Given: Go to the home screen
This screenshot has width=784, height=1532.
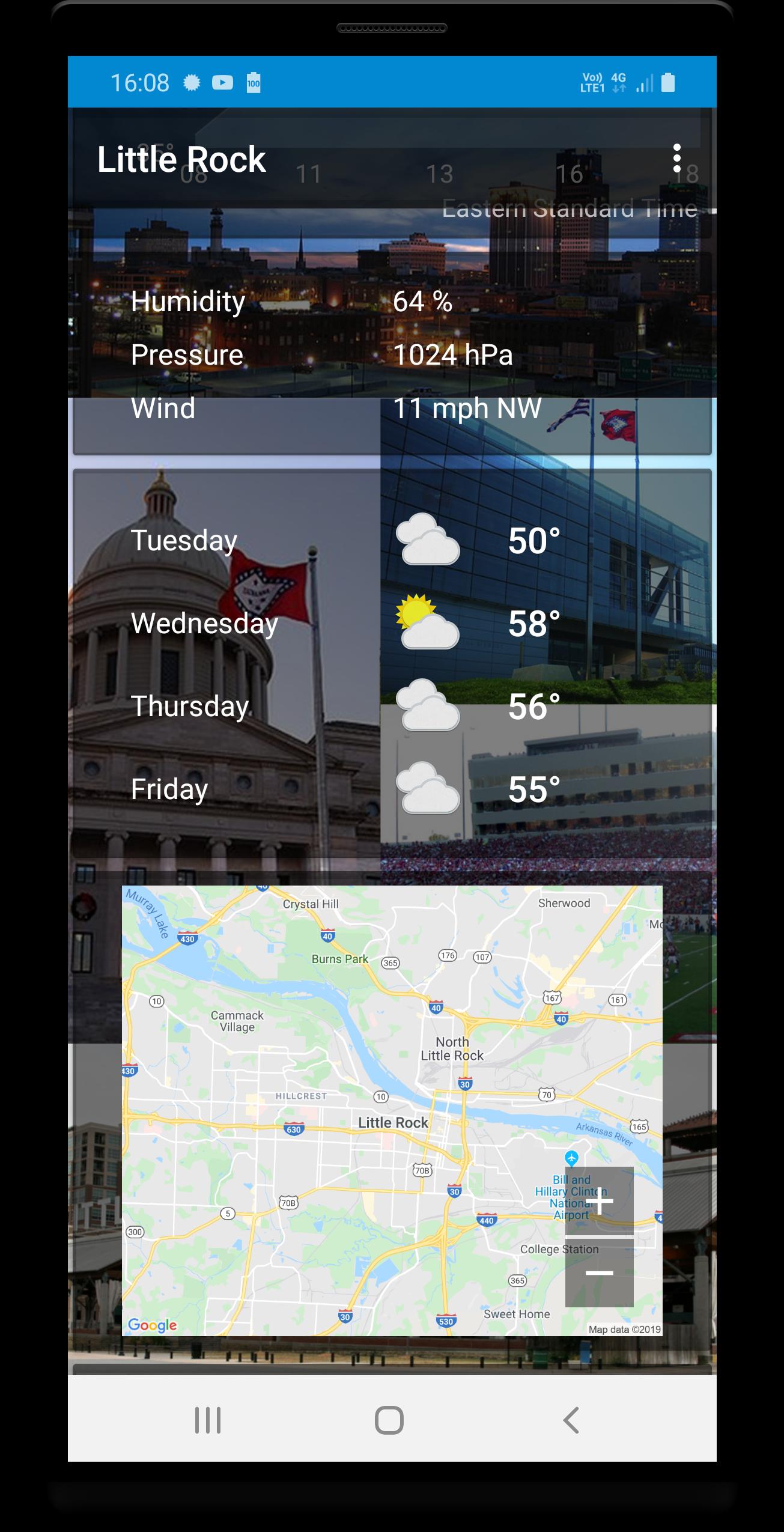Looking at the screenshot, I should [x=389, y=1420].
